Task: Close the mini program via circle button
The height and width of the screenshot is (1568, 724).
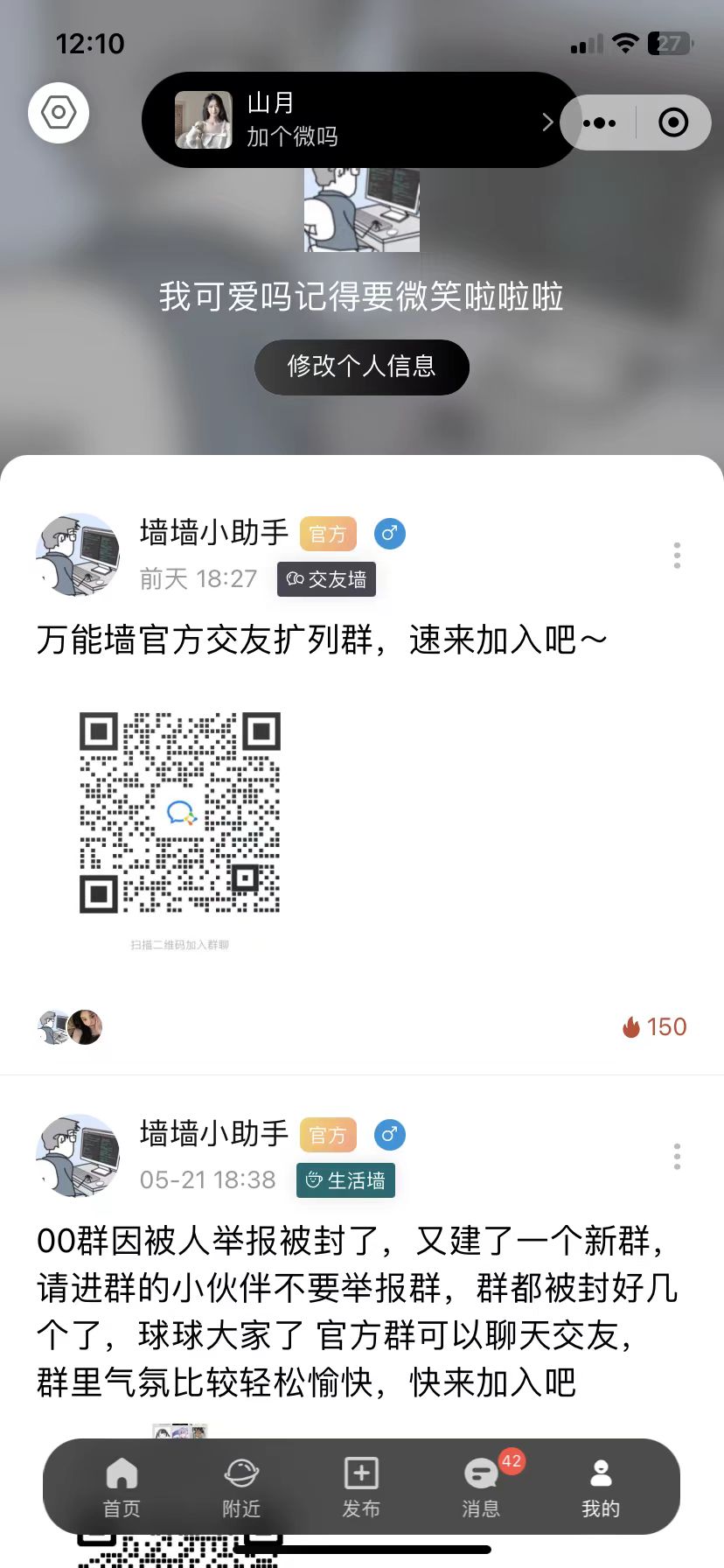Action: 672,122
